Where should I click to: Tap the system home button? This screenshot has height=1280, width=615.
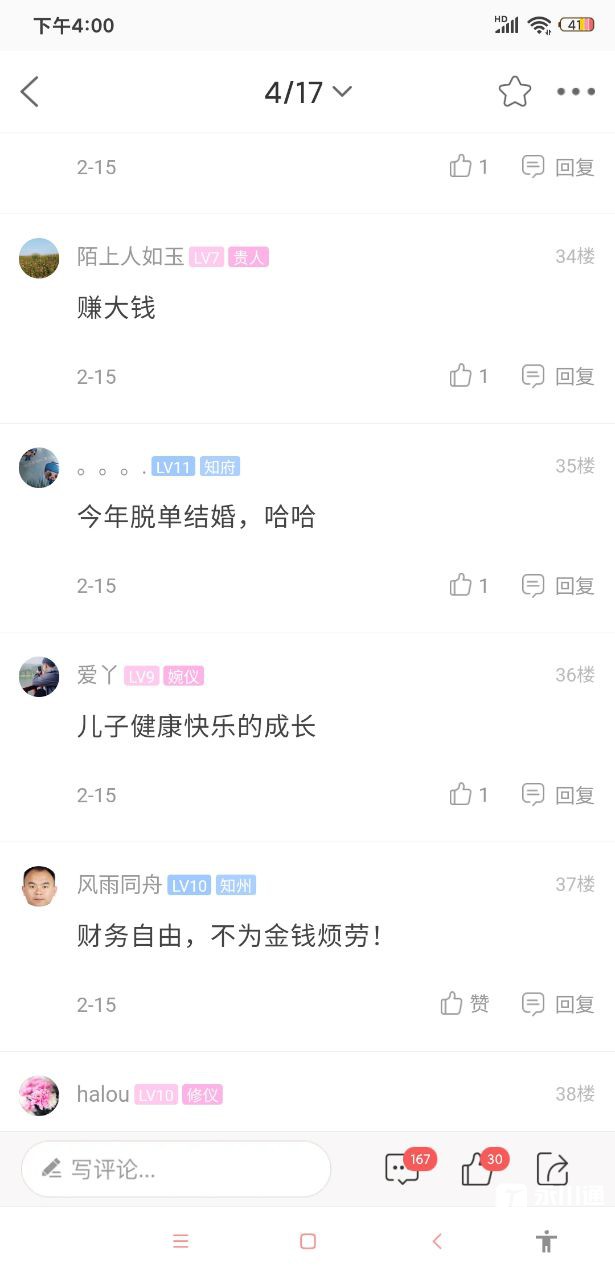(x=308, y=1241)
